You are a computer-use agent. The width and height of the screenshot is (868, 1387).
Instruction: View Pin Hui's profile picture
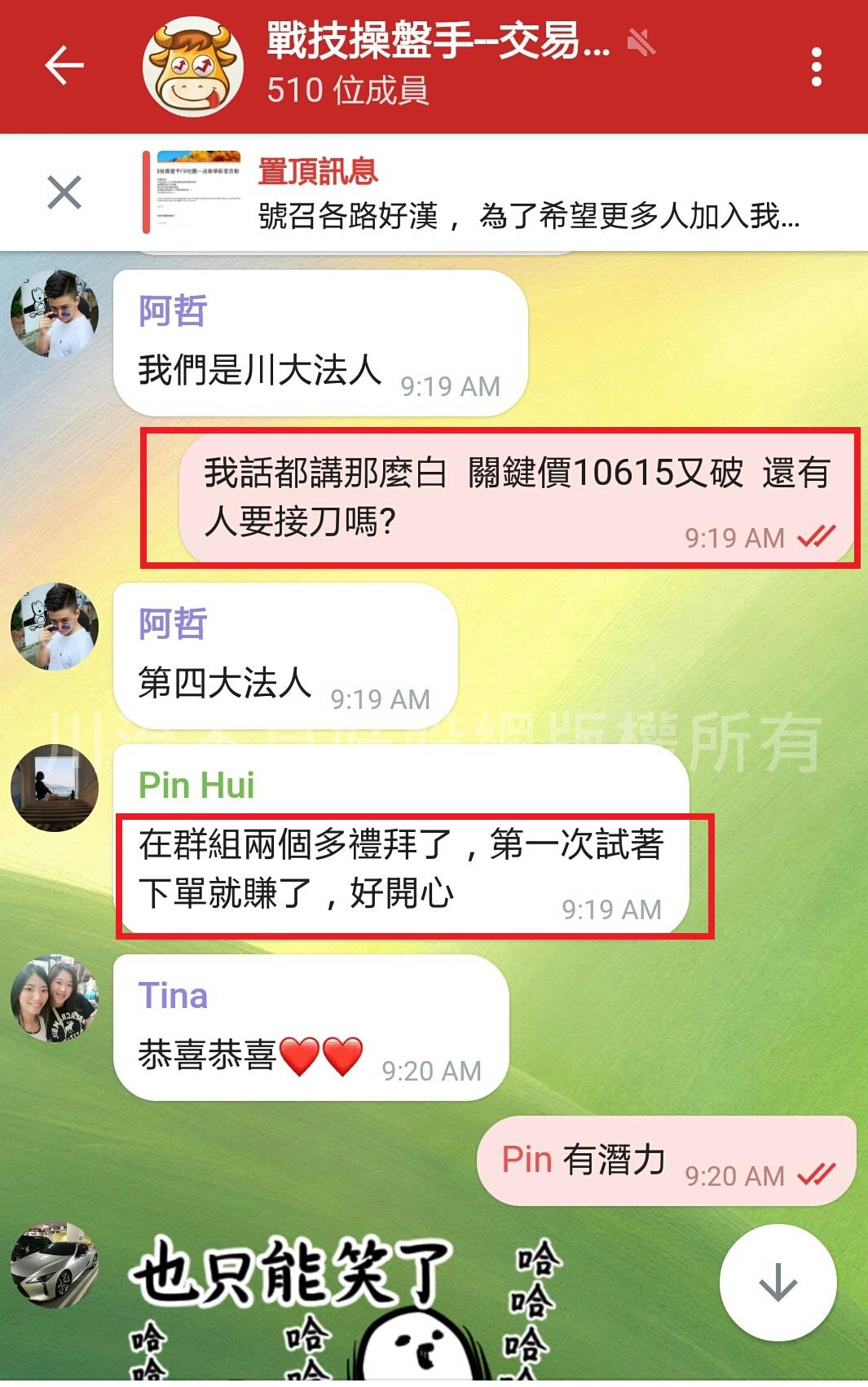55,788
